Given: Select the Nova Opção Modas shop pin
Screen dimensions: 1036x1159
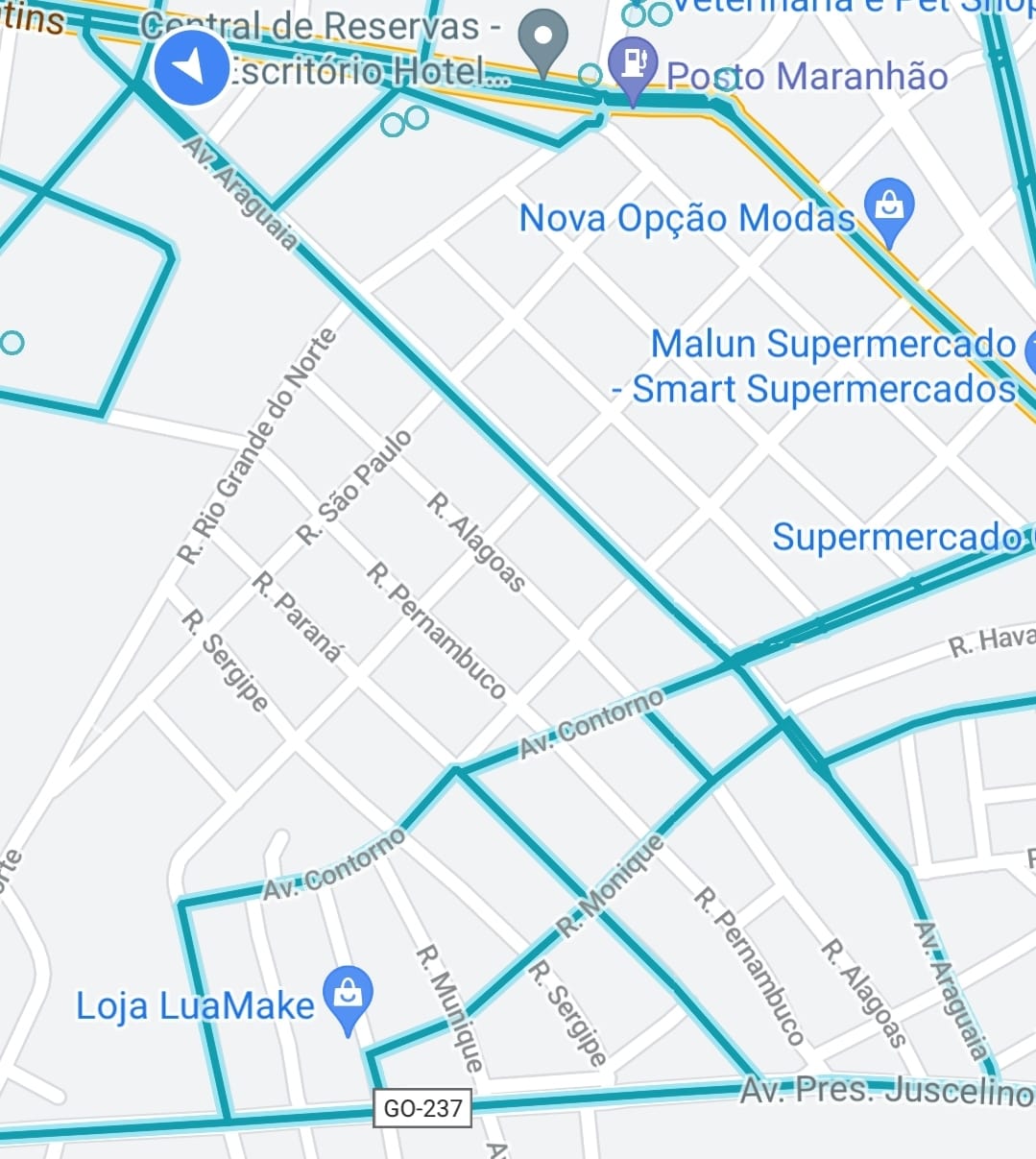Looking at the screenshot, I should tap(889, 208).
